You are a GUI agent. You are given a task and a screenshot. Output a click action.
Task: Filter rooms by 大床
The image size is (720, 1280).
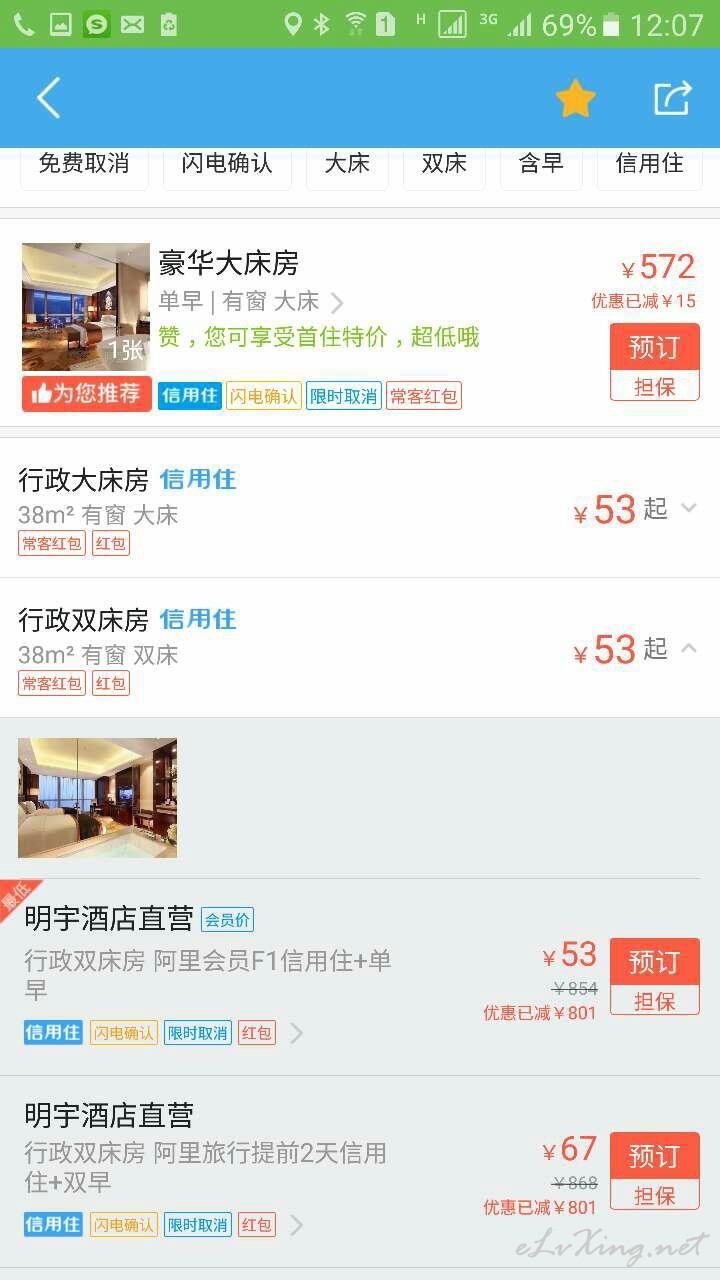point(347,165)
